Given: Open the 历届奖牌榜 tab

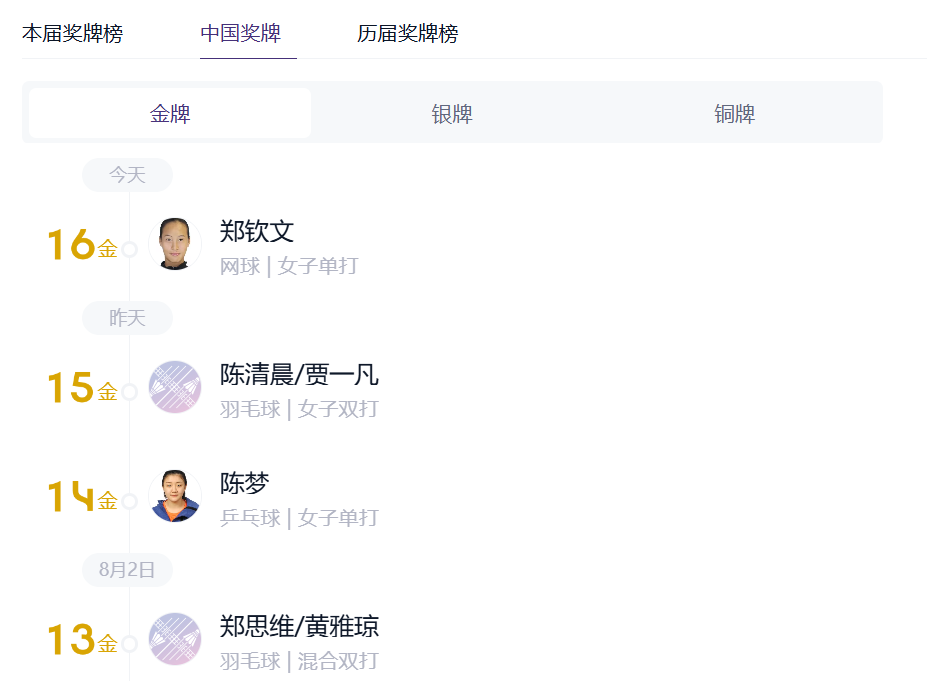Looking at the screenshot, I should [x=407, y=34].
